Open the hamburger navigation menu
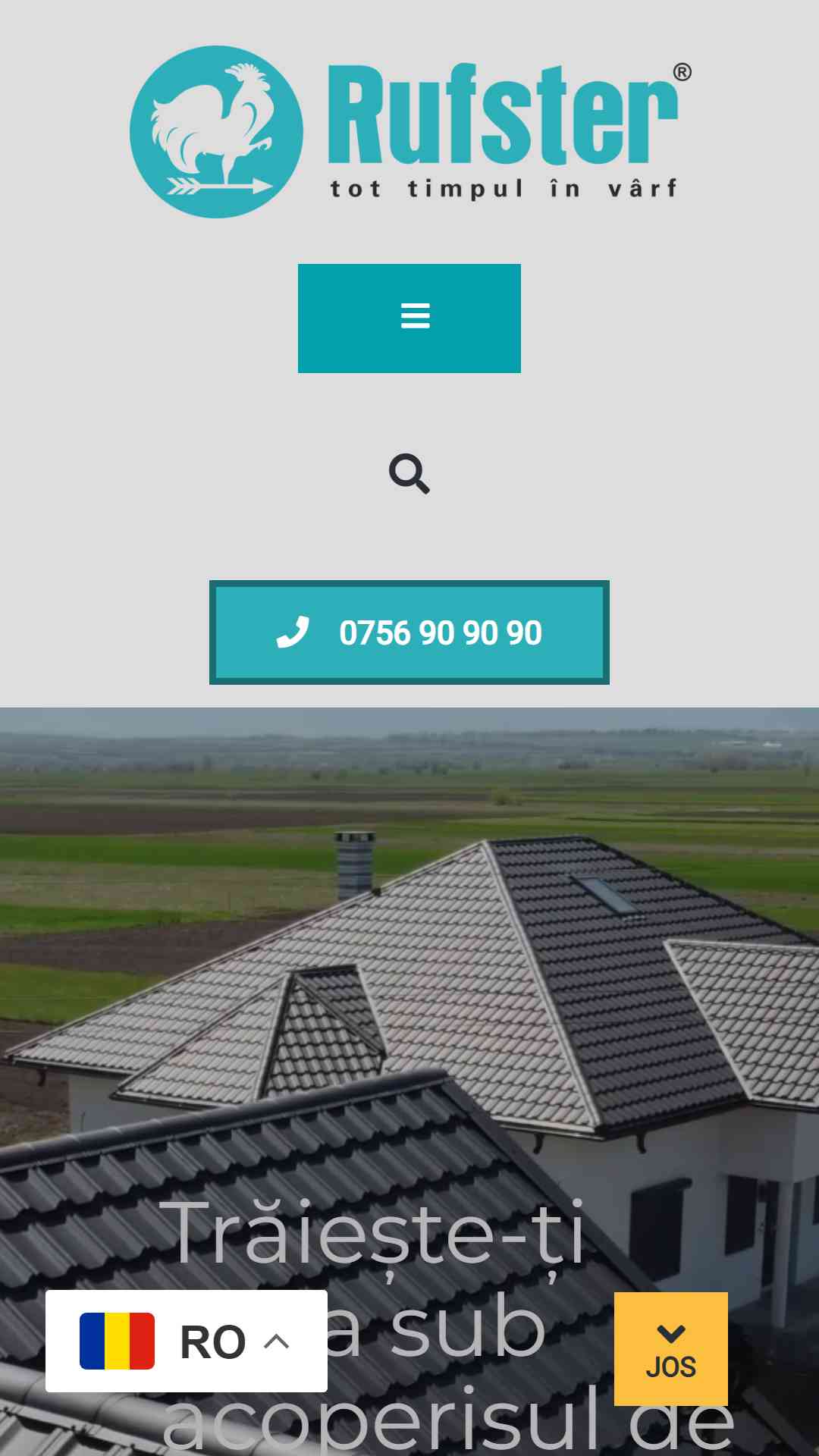This screenshot has width=819, height=1456. 409,318
